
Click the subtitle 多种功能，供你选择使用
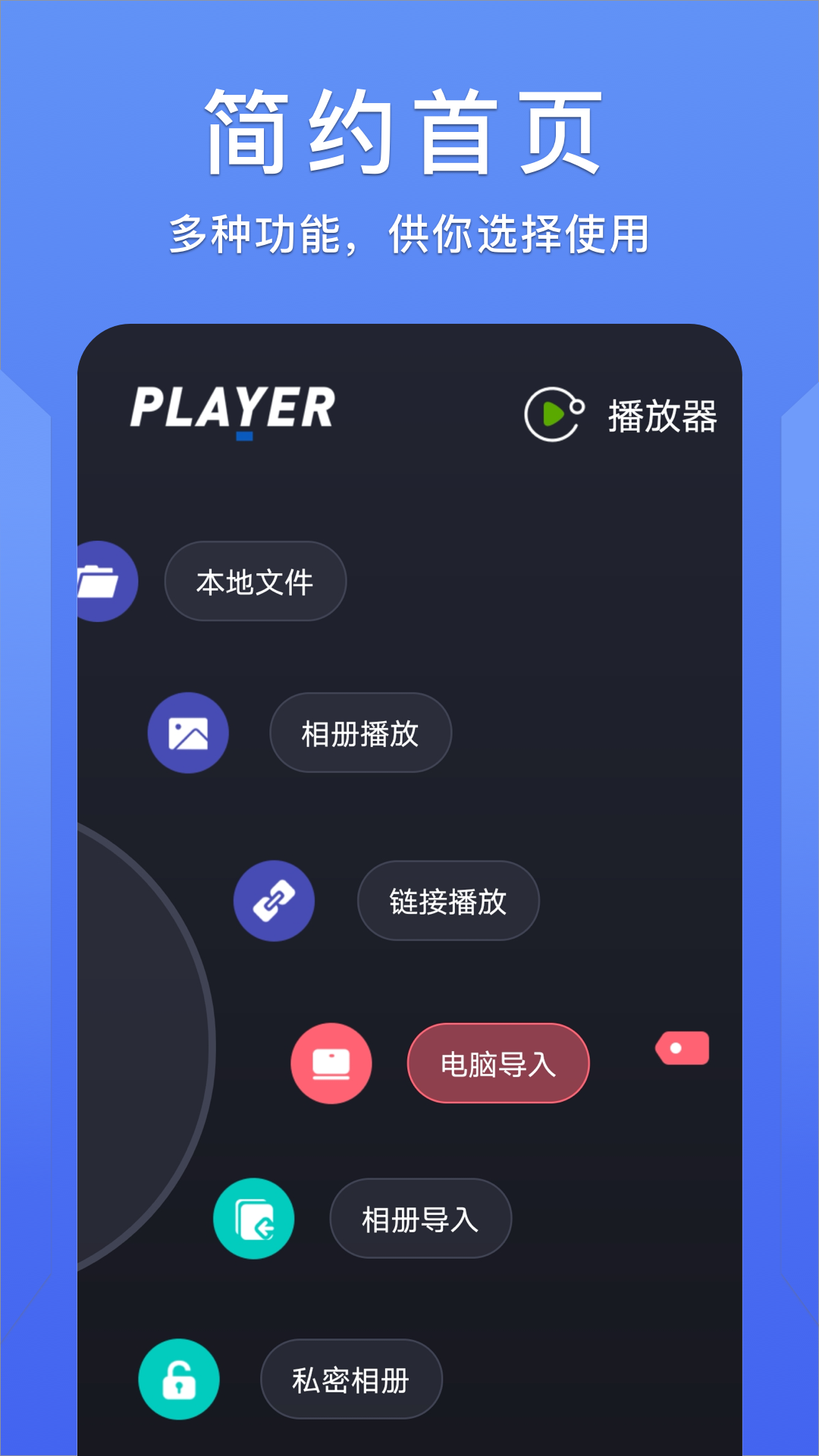[x=409, y=231]
